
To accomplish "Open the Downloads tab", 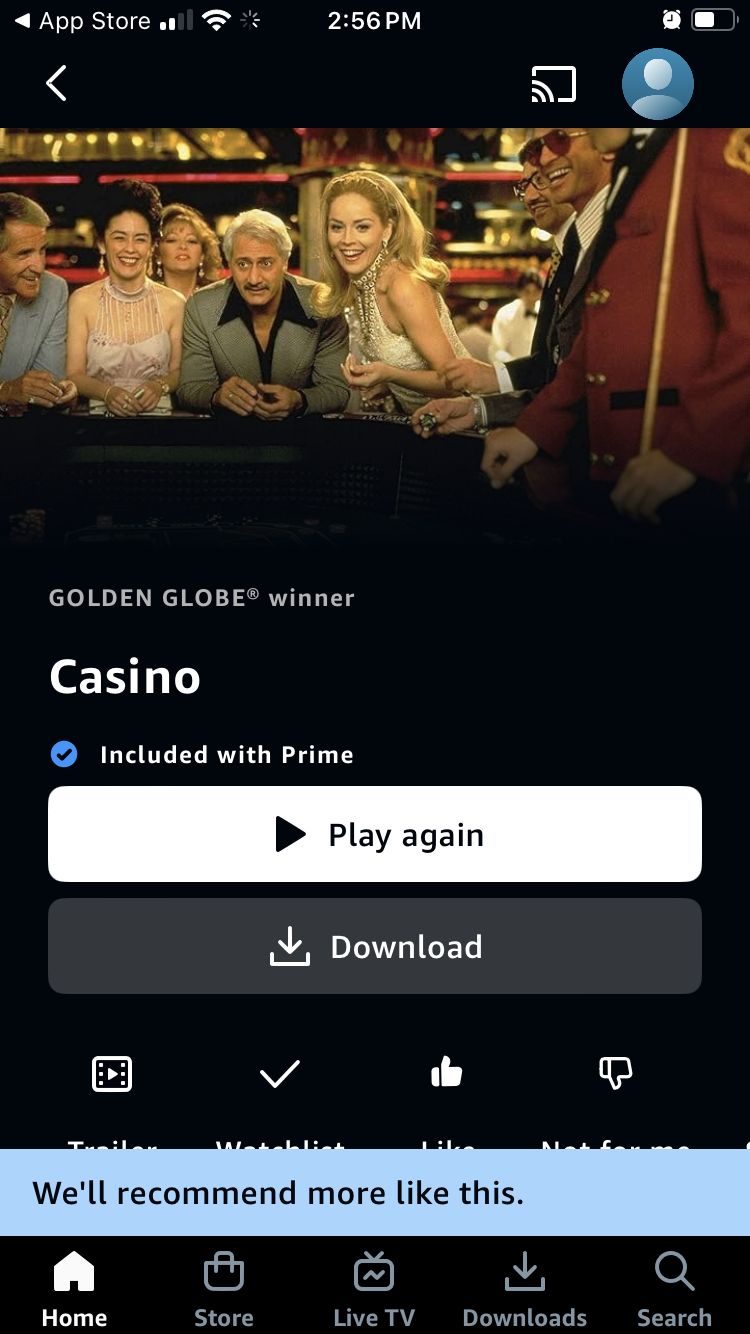I will [x=524, y=1288].
